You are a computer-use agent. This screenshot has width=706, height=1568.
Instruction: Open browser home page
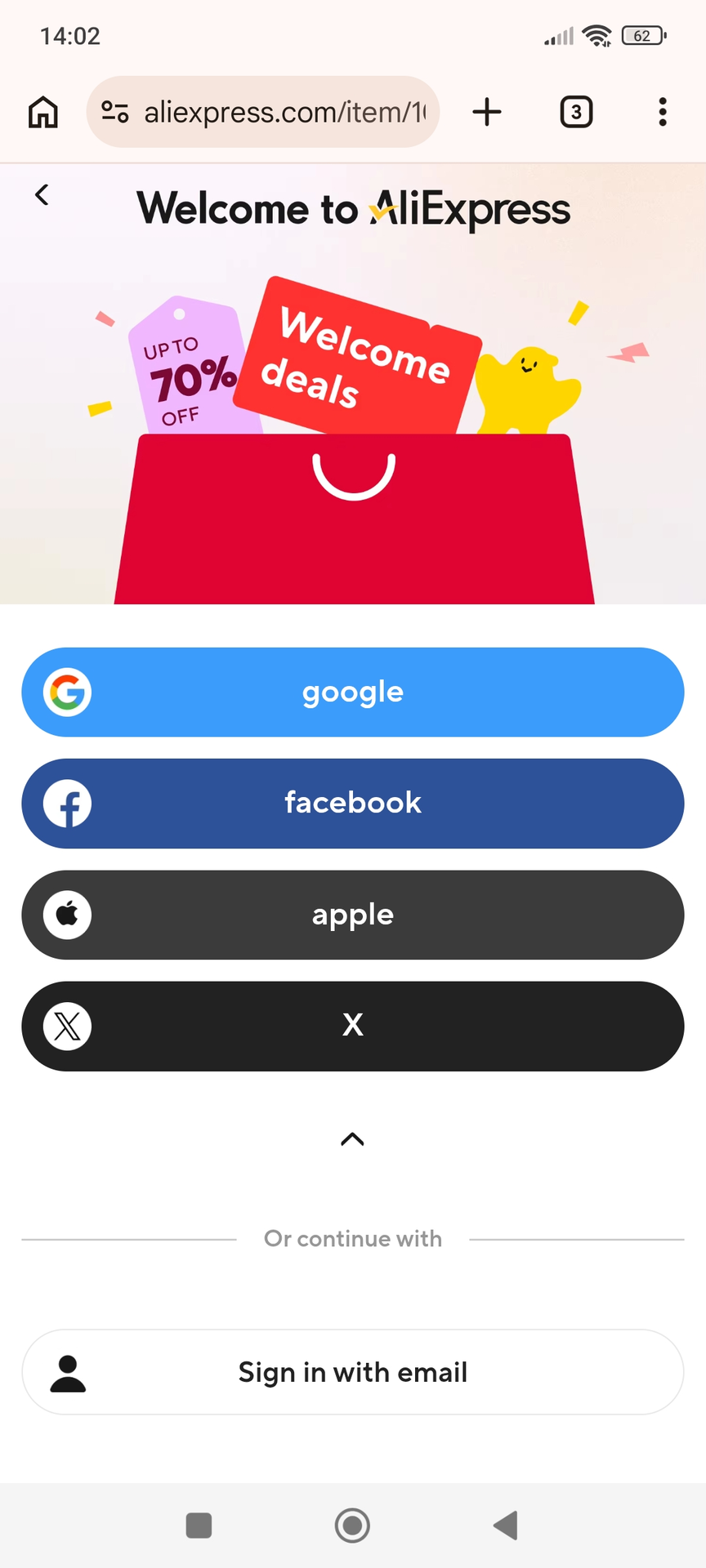(43, 112)
